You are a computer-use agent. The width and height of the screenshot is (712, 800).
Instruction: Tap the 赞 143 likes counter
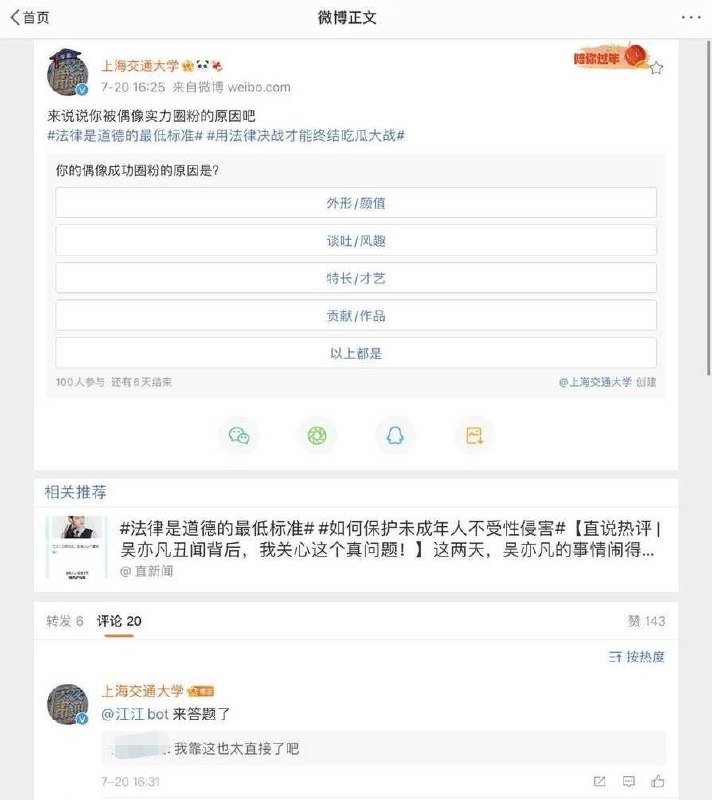(x=646, y=621)
